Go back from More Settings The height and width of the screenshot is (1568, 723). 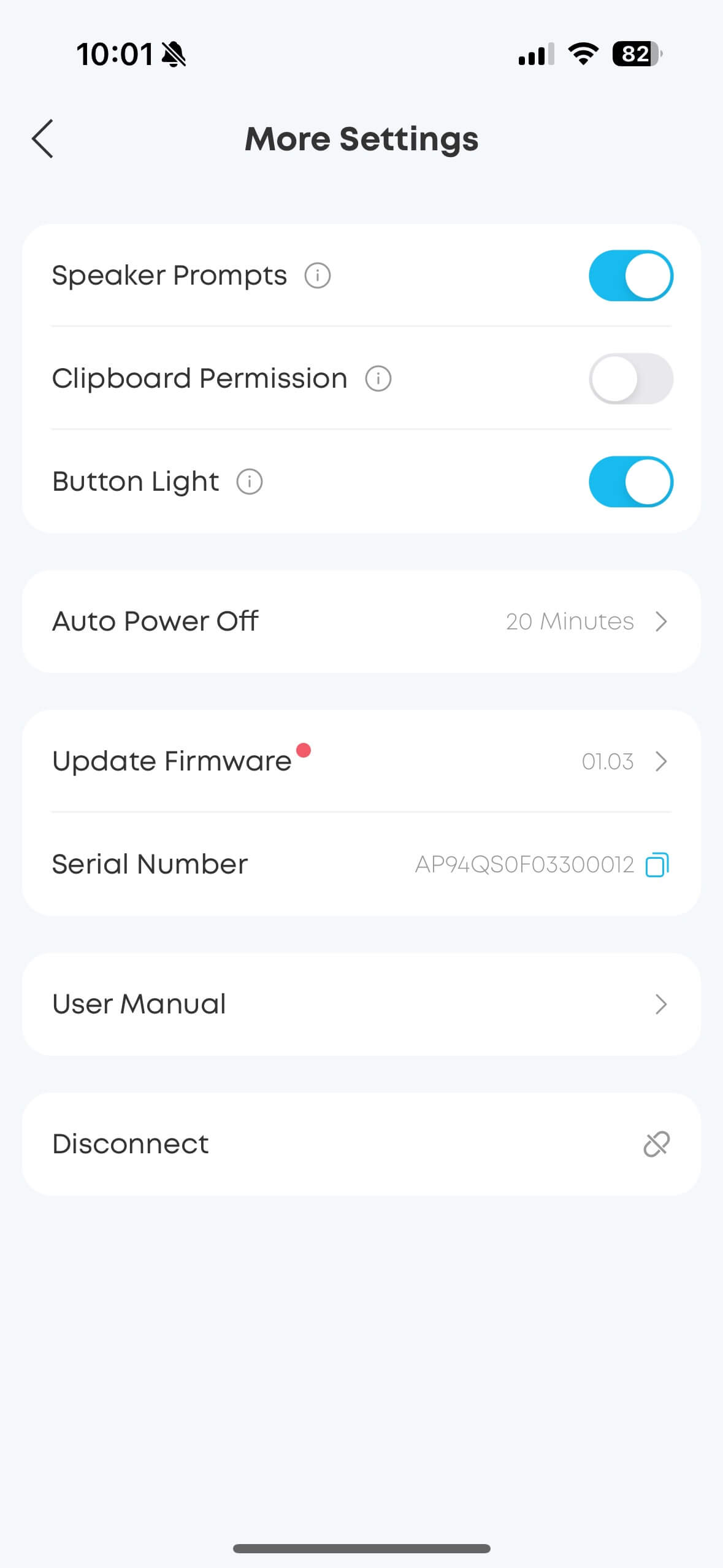43,139
